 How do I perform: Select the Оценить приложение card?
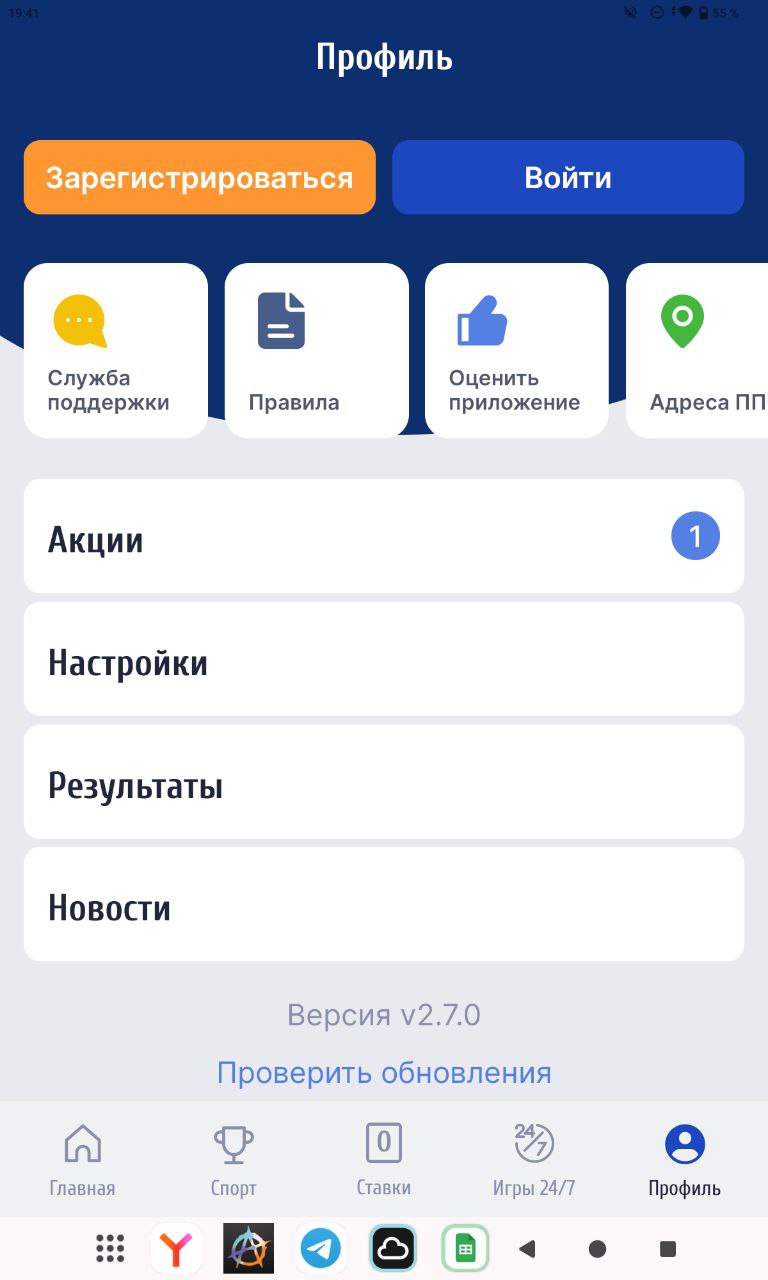517,350
